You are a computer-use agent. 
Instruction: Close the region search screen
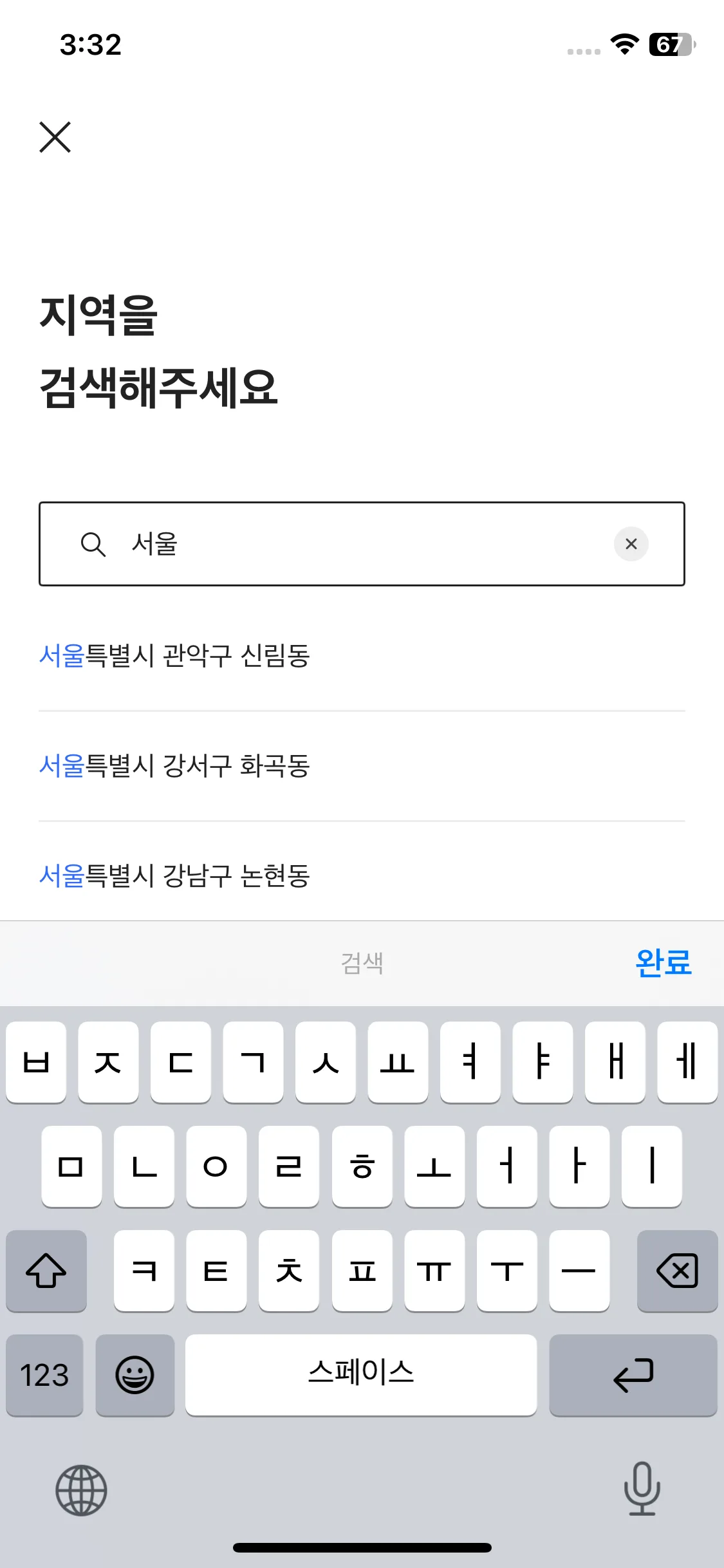pos(54,137)
